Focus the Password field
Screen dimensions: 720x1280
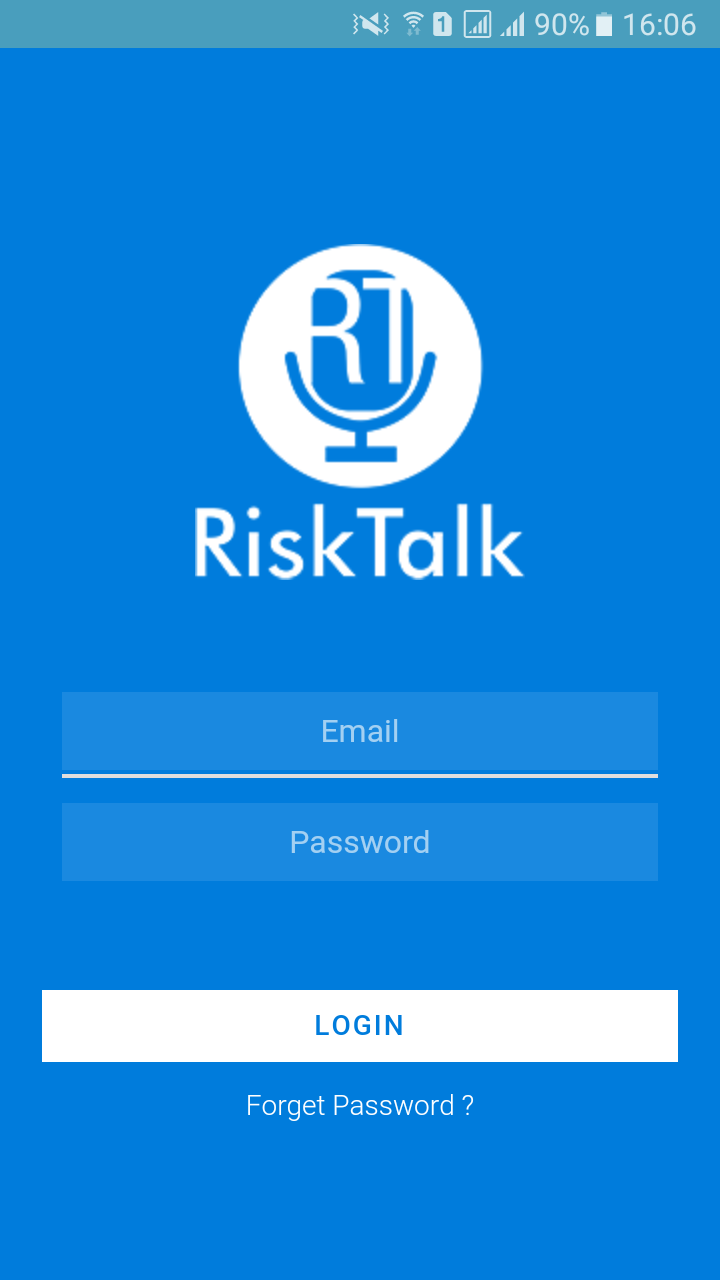point(360,842)
